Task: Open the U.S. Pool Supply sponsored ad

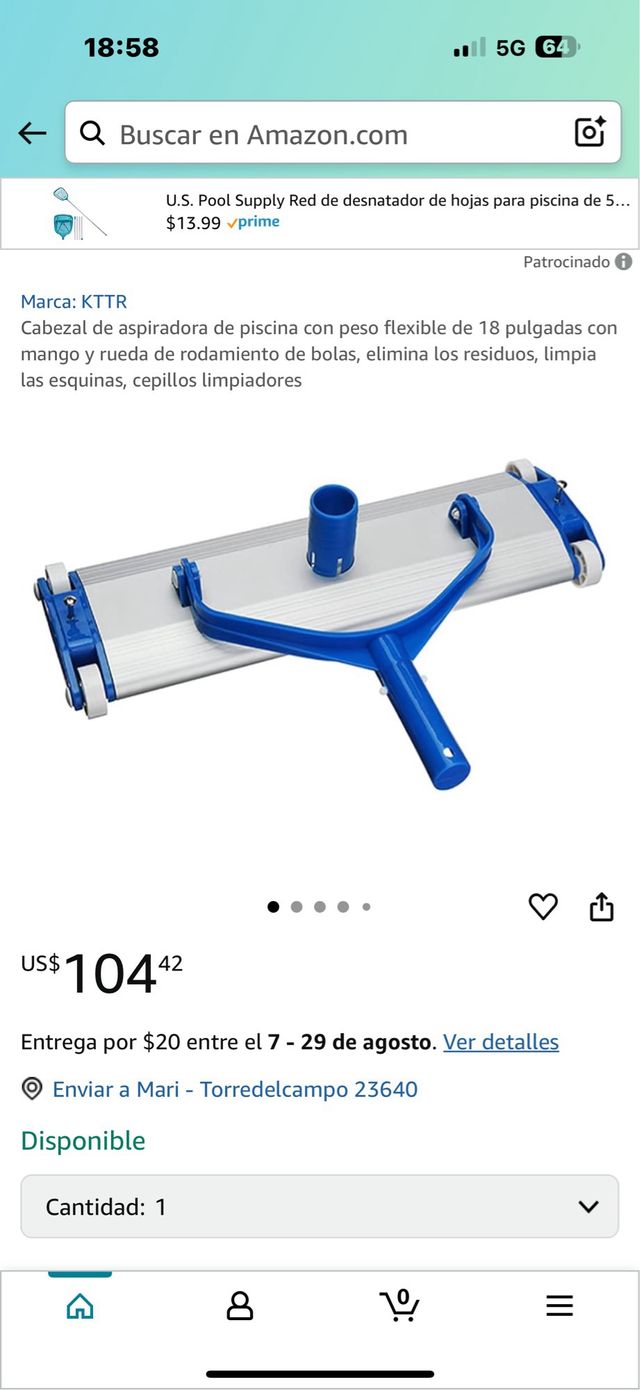Action: (320, 213)
